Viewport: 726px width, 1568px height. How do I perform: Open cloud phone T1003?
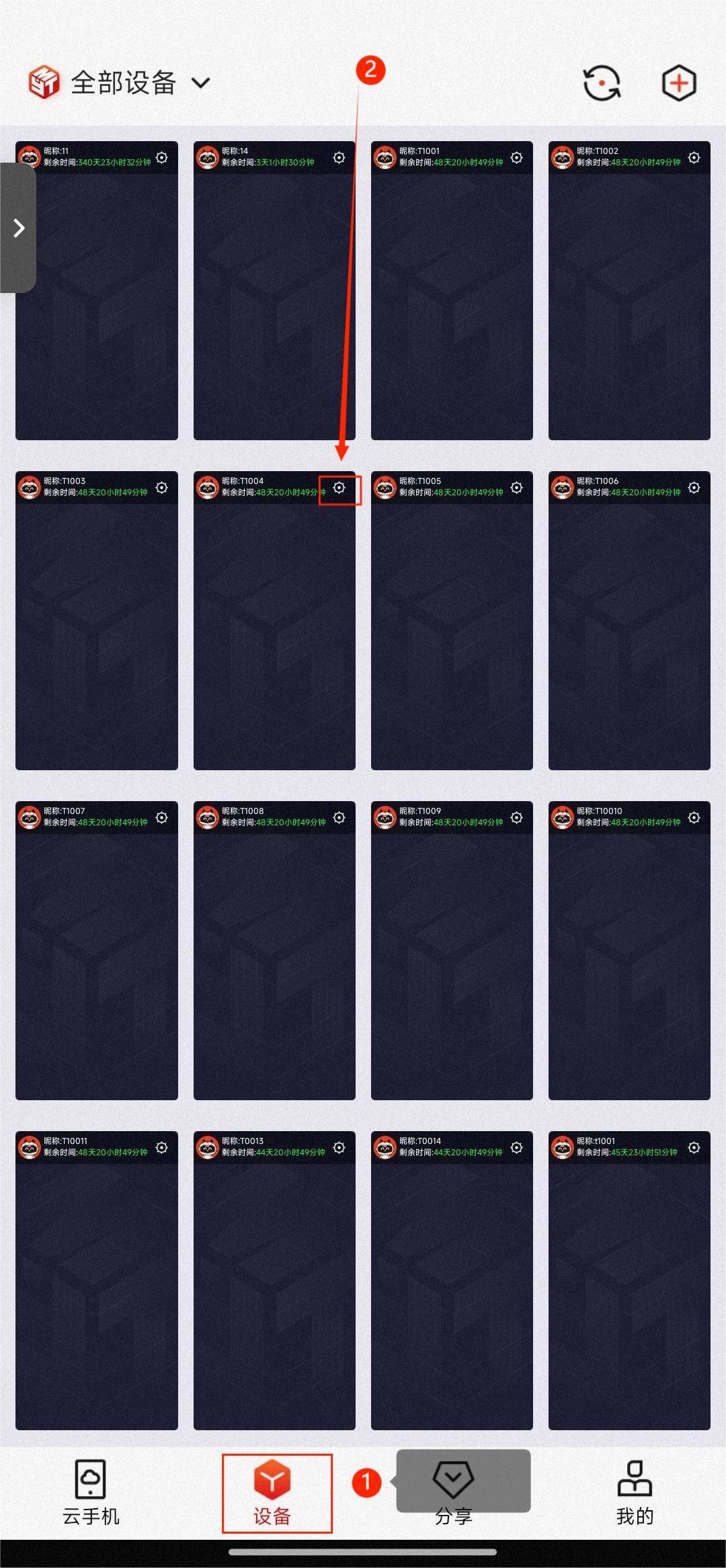point(97,632)
